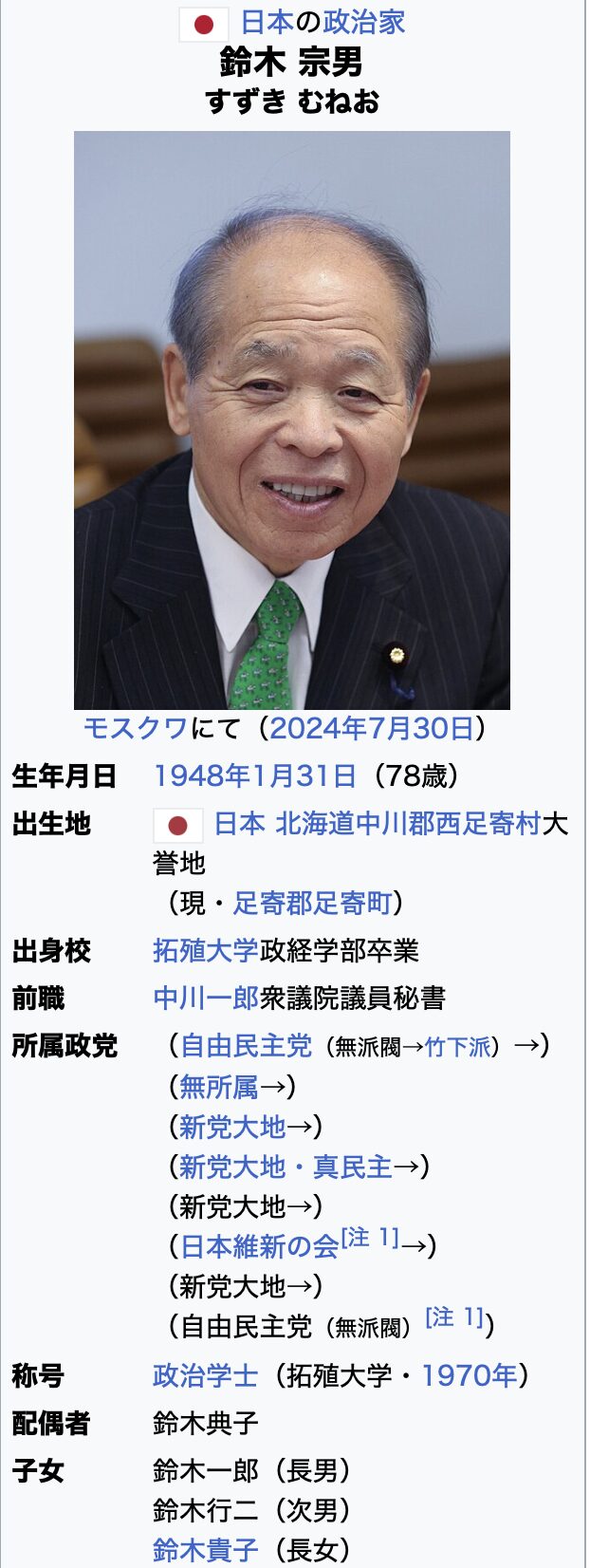Screen dimensions: 590x1568
Task: Open the 無所属 link
Action: [x=218, y=1086]
